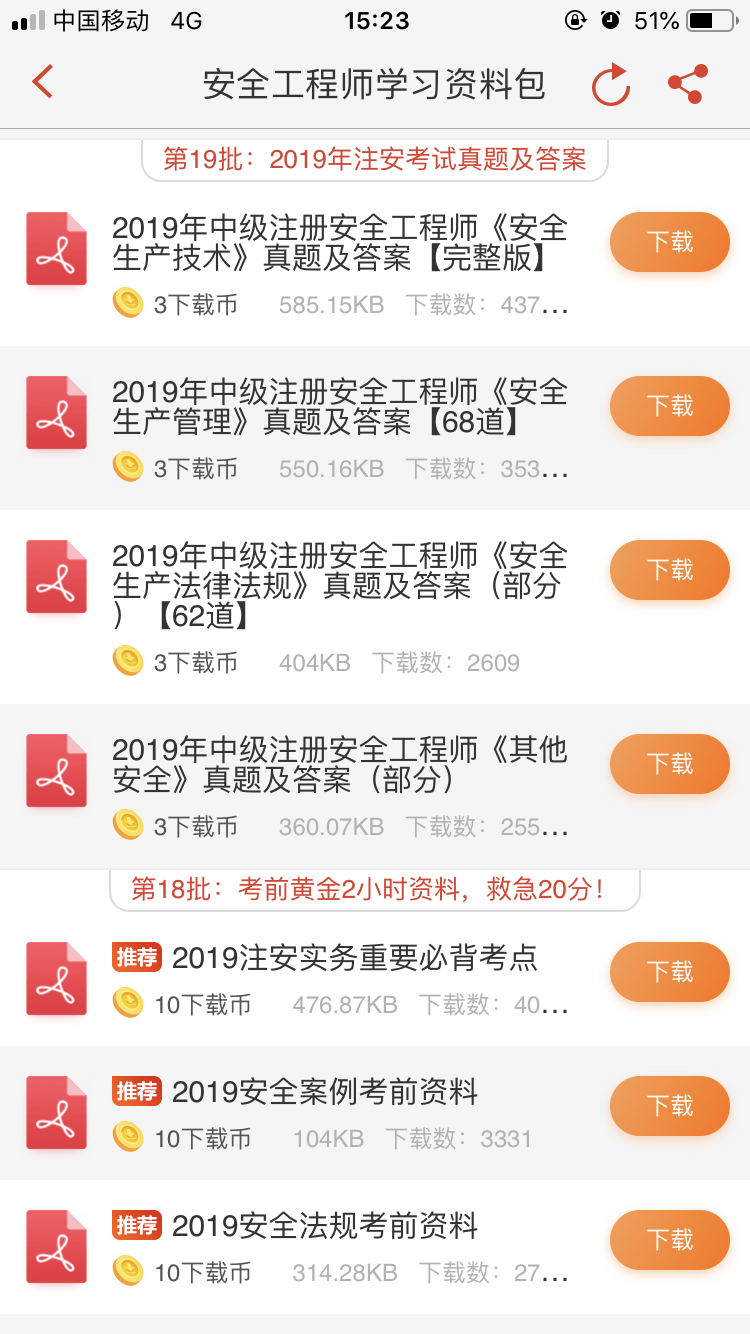Download 《安全生产管理》真题及答案【68道】
The width and height of the screenshot is (750, 1334).
pos(669,406)
